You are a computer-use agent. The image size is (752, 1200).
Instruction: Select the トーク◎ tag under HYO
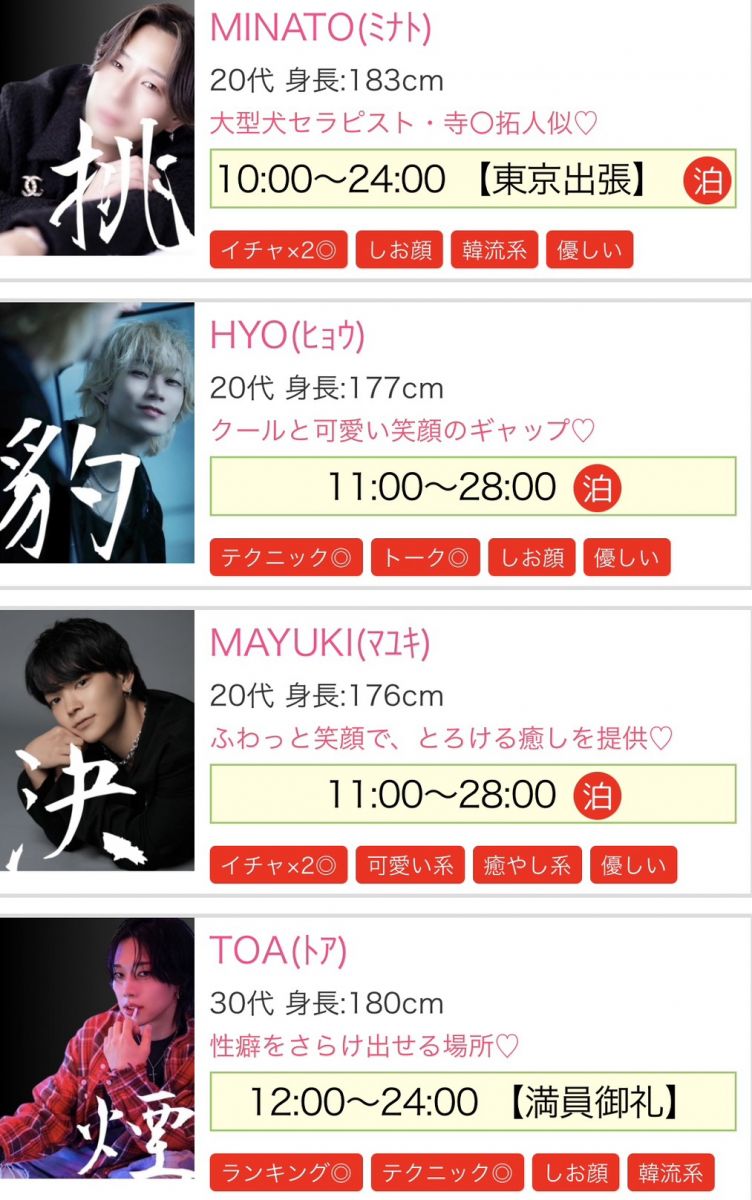[x=425, y=558]
